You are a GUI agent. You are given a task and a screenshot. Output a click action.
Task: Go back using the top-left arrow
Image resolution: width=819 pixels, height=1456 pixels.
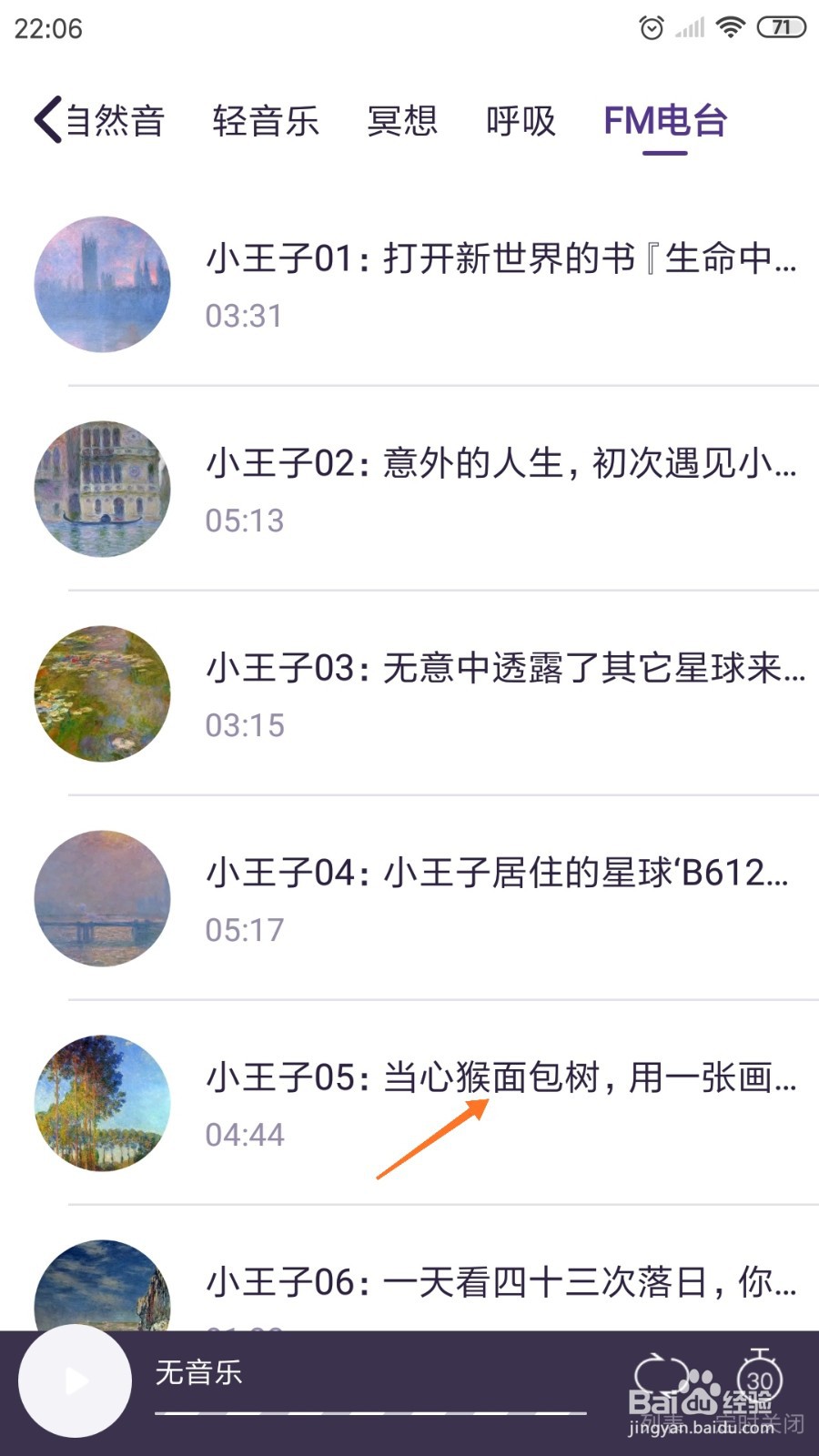tap(47, 120)
